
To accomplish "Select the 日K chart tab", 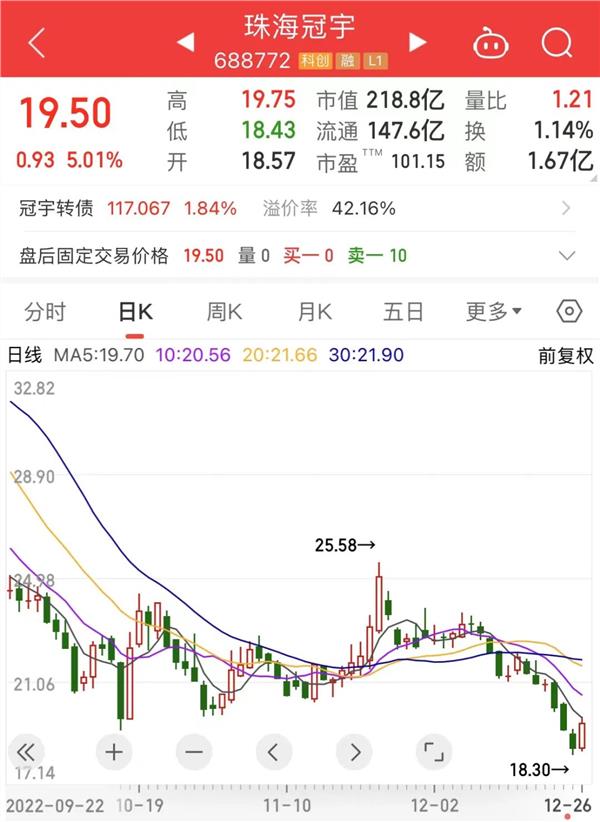I will 135,312.
